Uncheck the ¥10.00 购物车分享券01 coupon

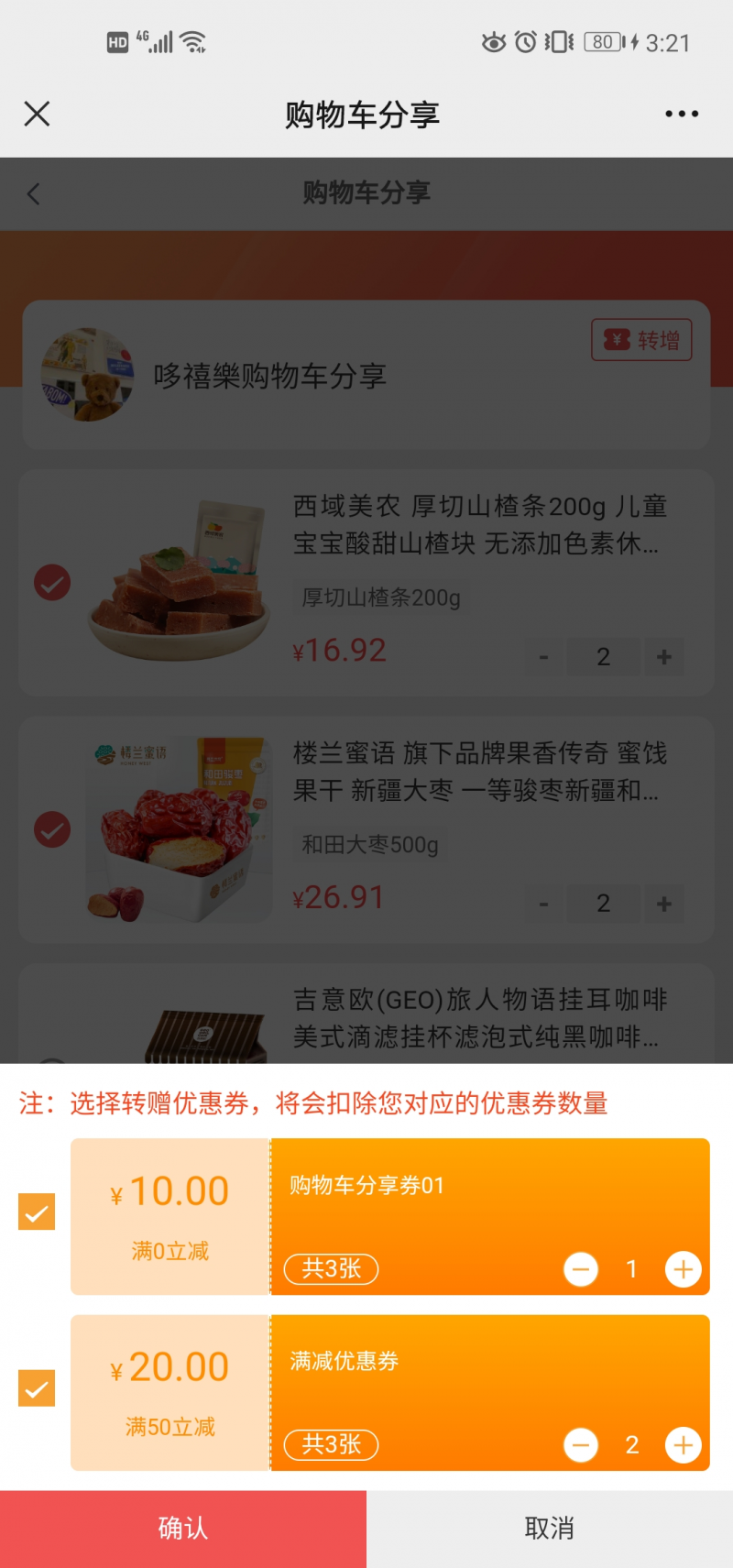pyautogui.click(x=37, y=1212)
